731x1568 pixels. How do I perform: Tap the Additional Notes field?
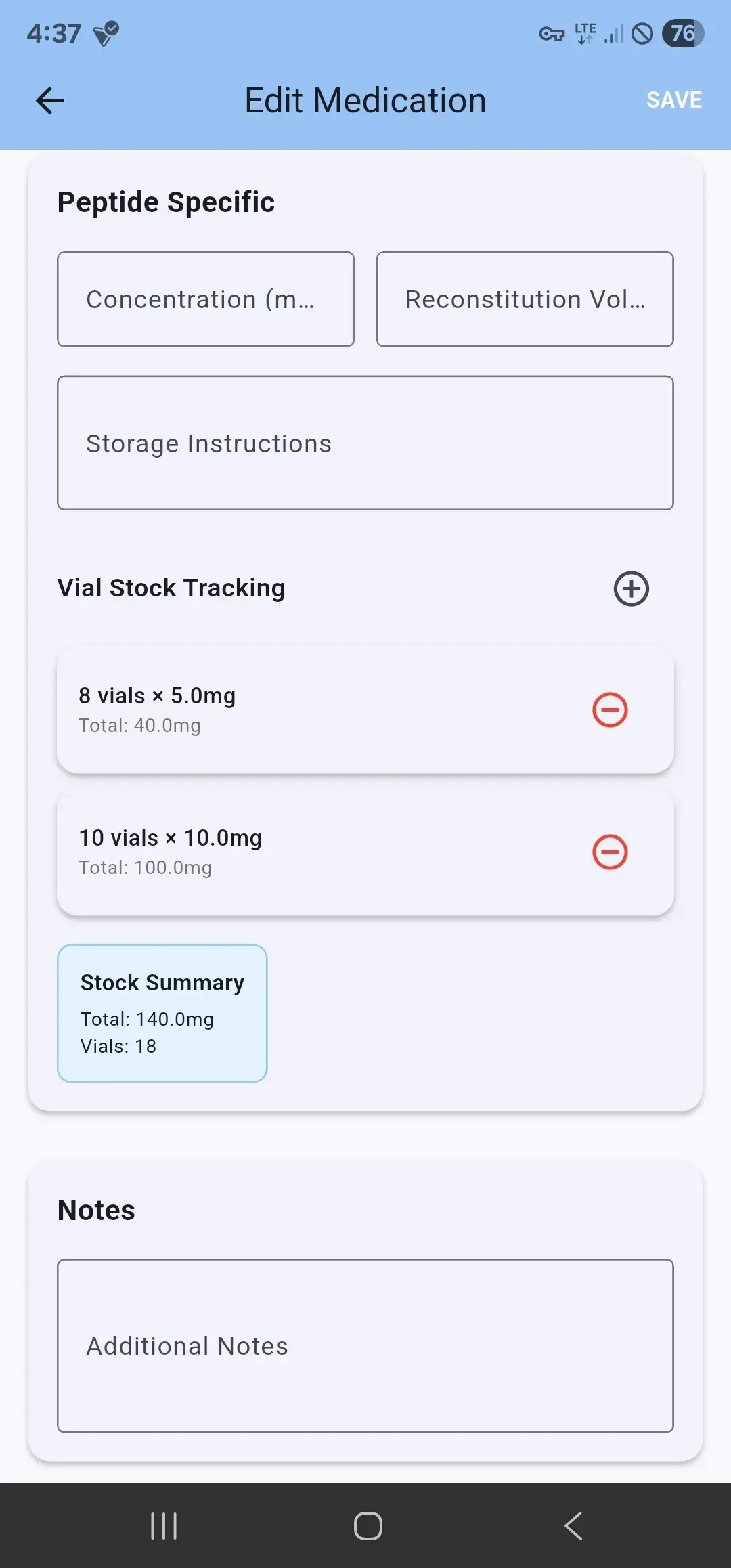365,1346
